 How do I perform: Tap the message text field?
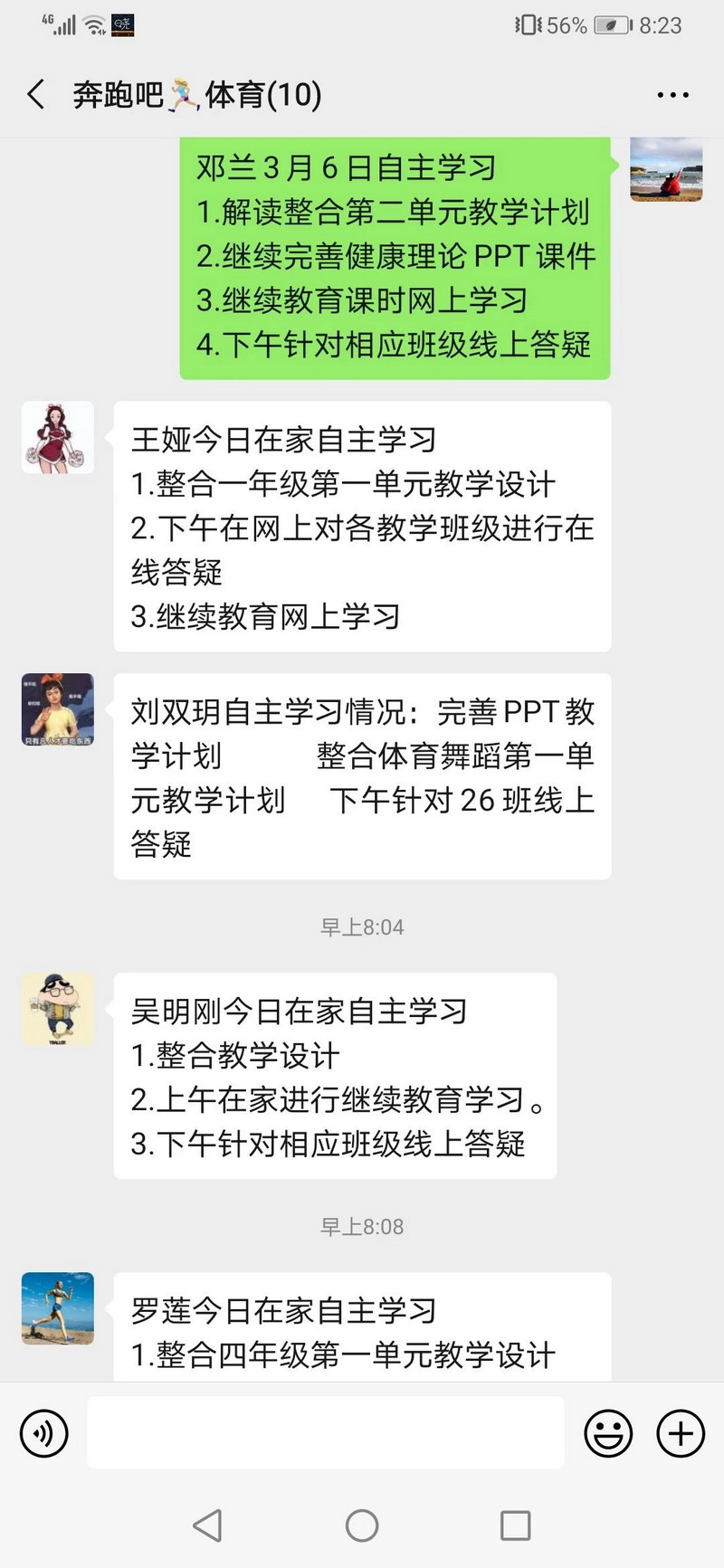coord(326,1433)
